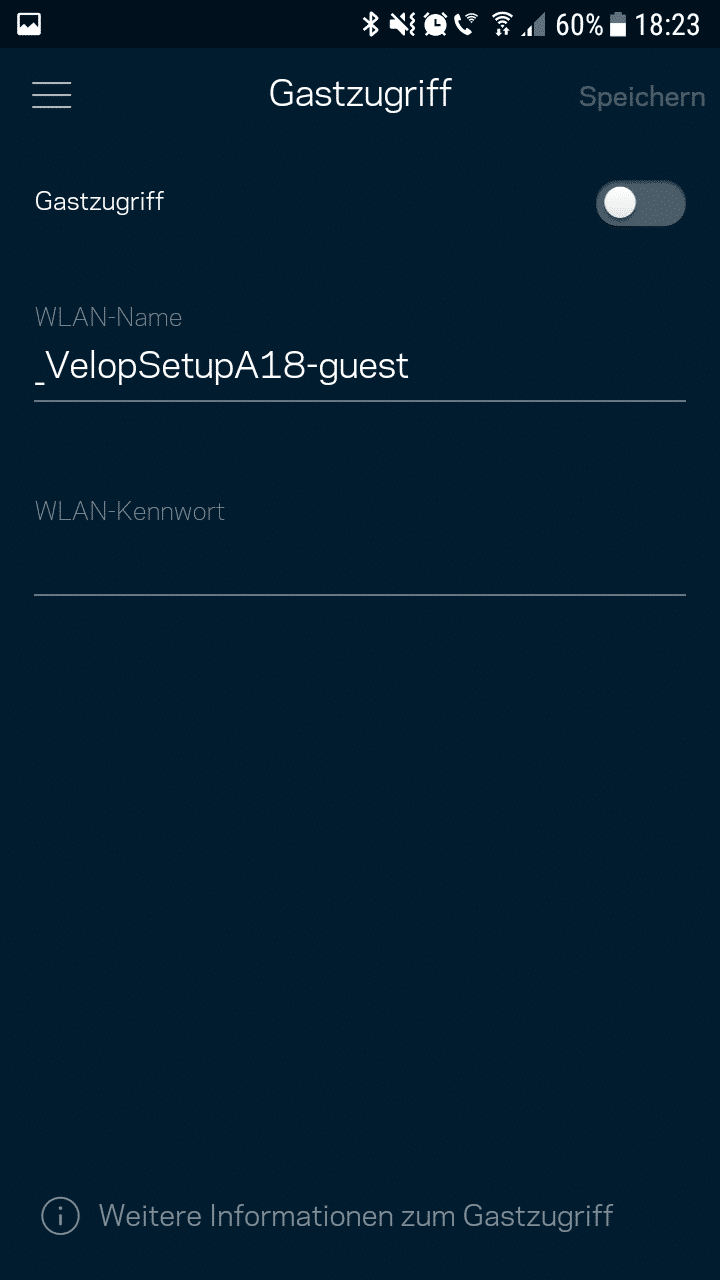The image size is (720, 1280).
Task: Enable the Gastzugriff switch
Action: (x=640, y=203)
